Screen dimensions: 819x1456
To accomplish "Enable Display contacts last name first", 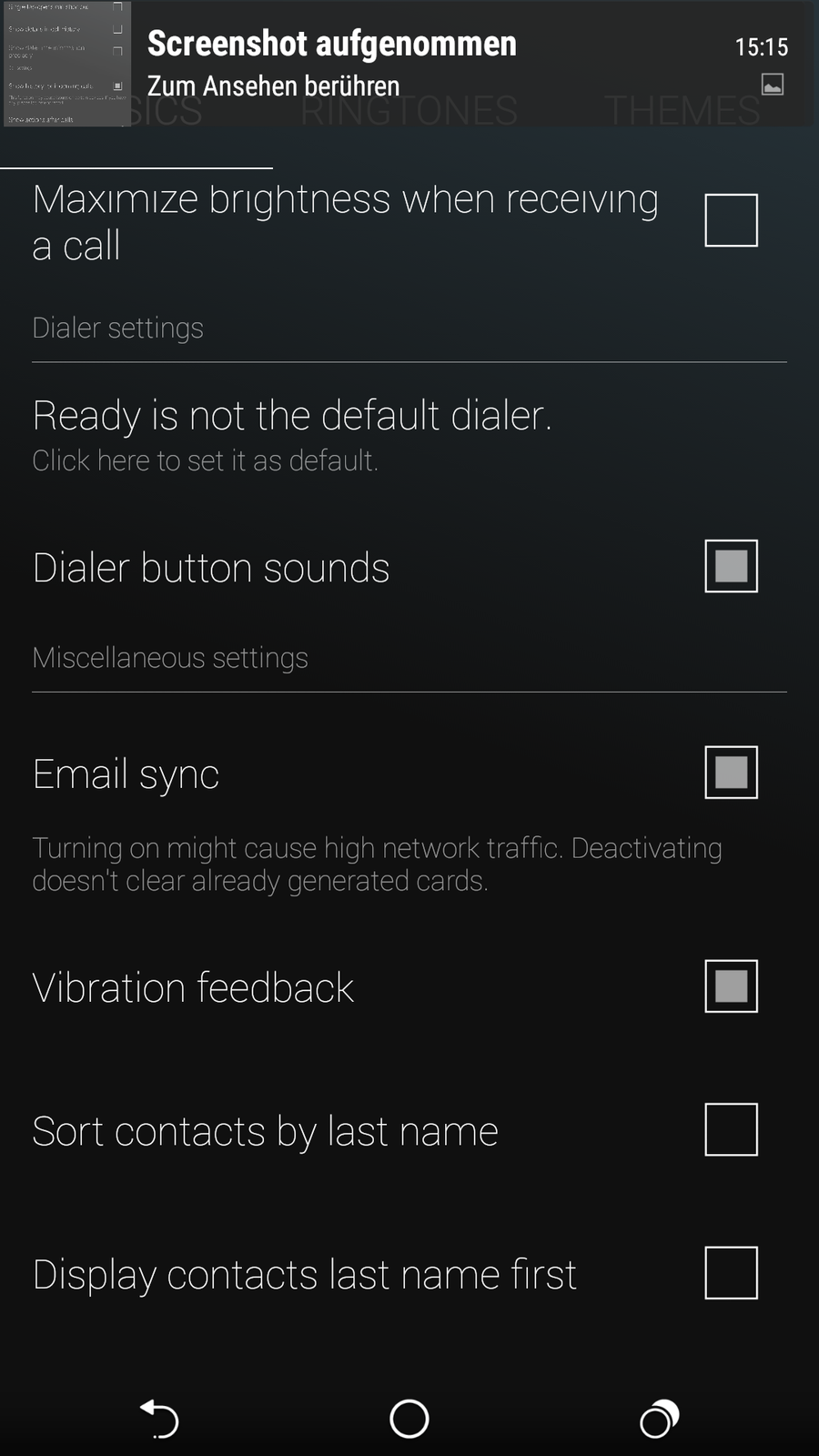I will [731, 1273].
